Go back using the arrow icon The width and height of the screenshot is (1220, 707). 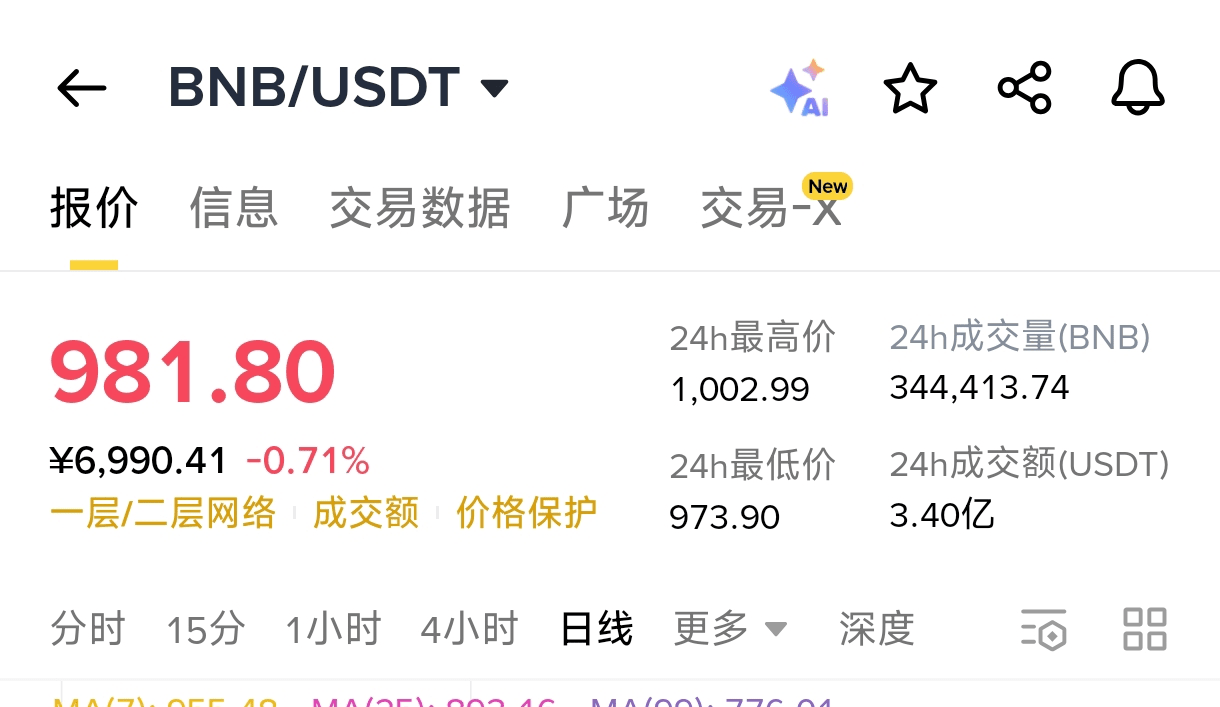[x=82, y=88]
